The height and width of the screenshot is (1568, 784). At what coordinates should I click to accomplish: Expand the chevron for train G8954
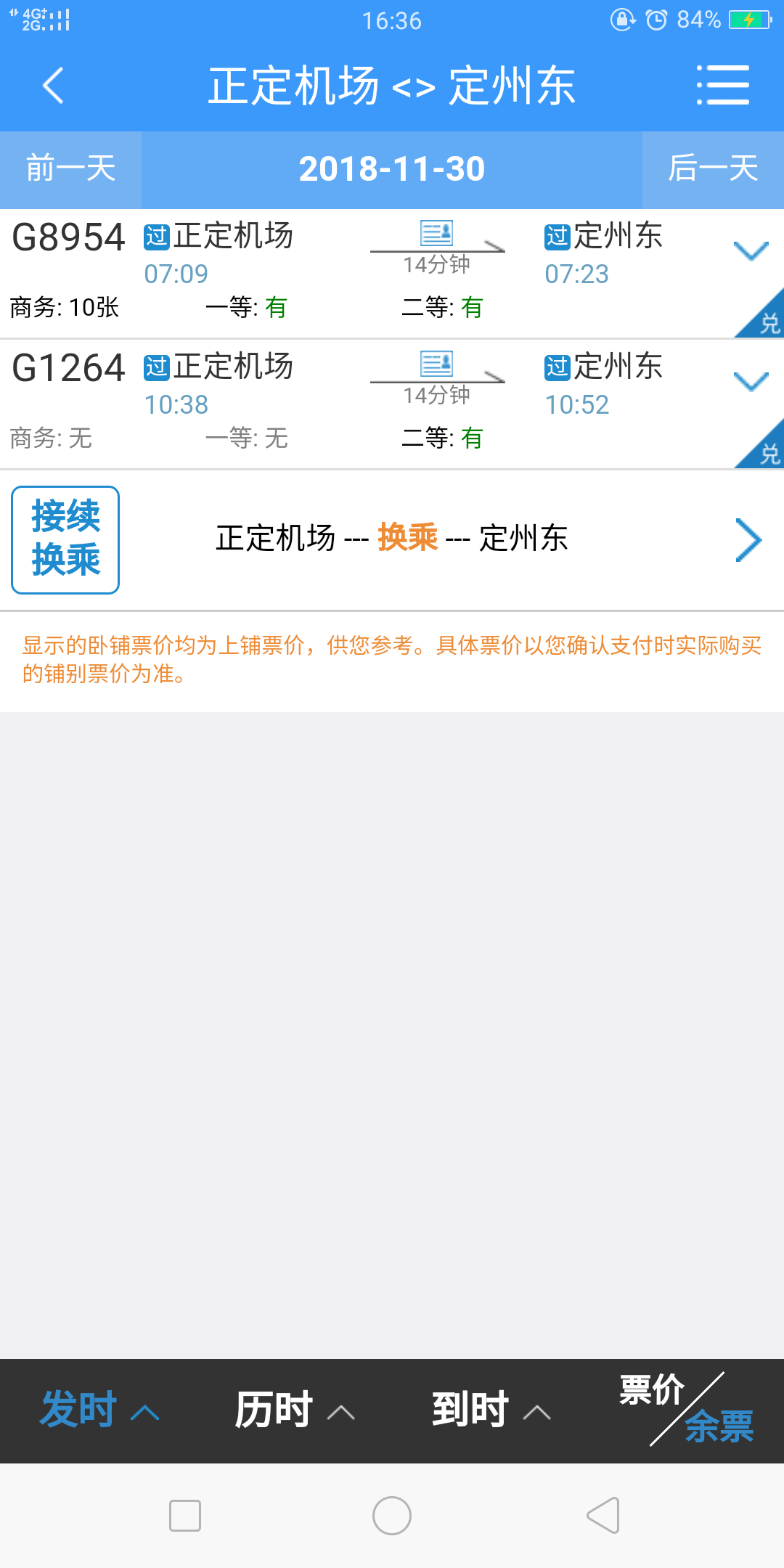(x=751, y=251)
